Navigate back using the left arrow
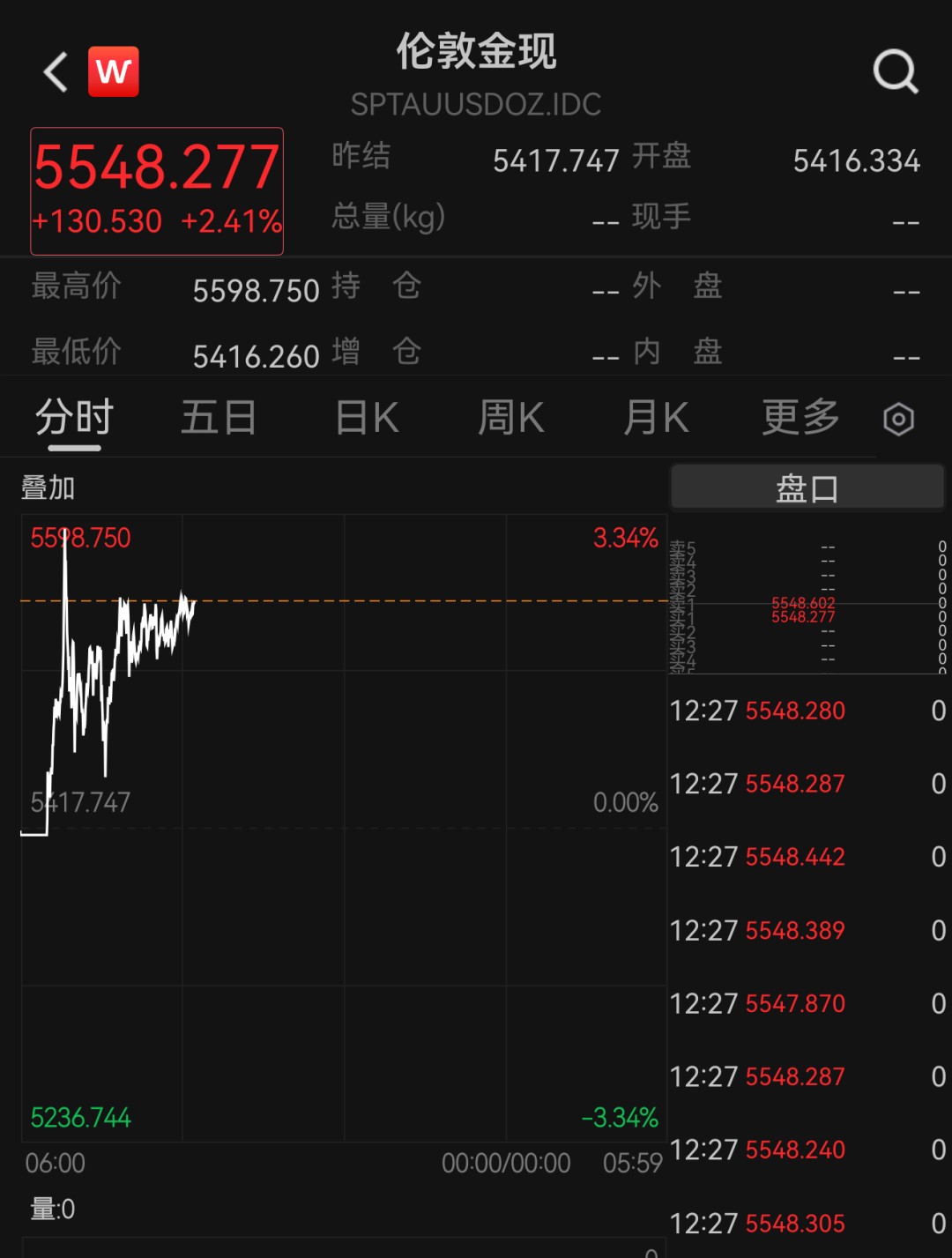952x1258 pixels. click(x=55, y=71)
